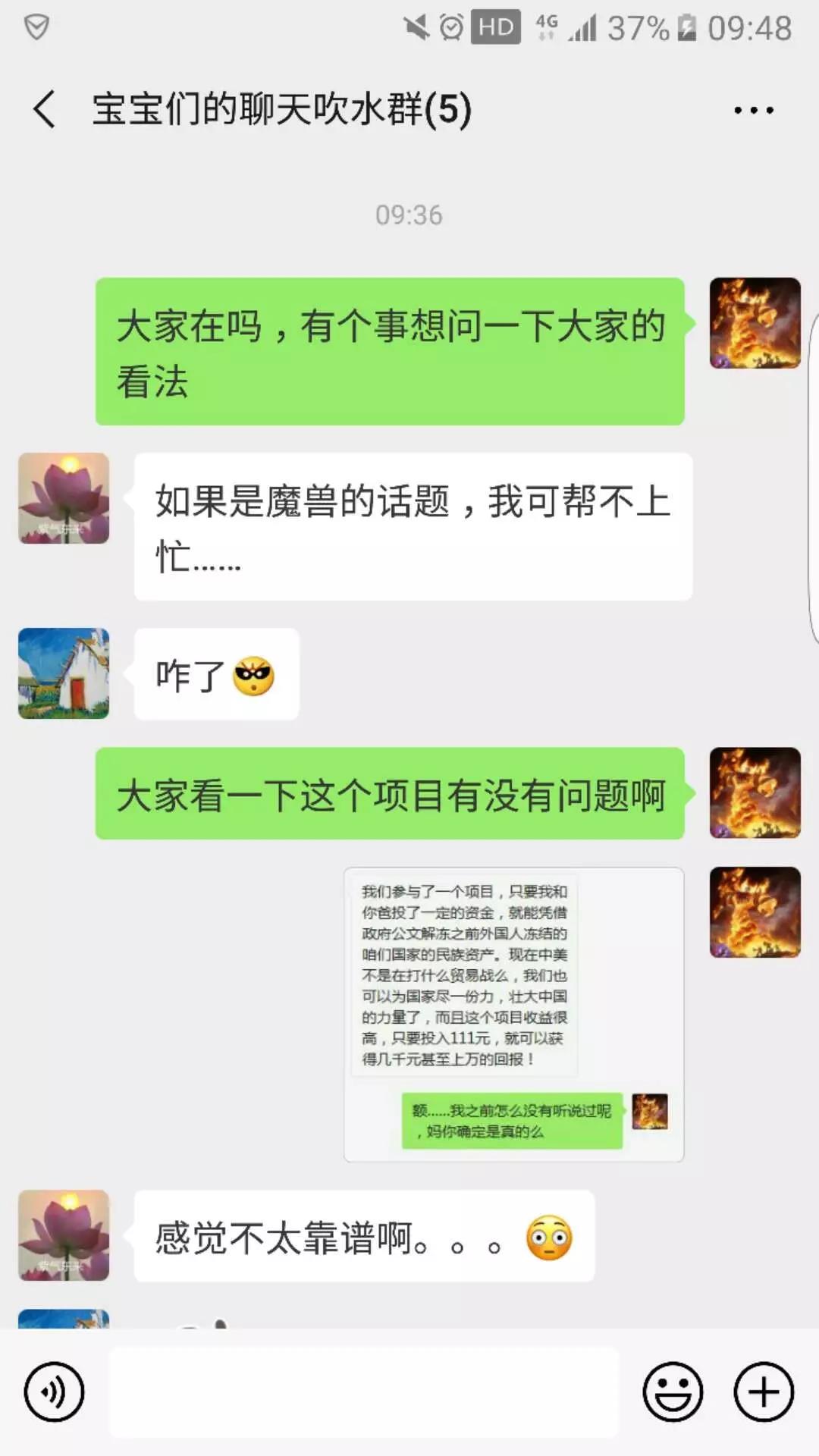819x1456 pixels.
Task: Open lotus avatar profile beside 如果是魔兽的话题
Action: tap(64, 498)
